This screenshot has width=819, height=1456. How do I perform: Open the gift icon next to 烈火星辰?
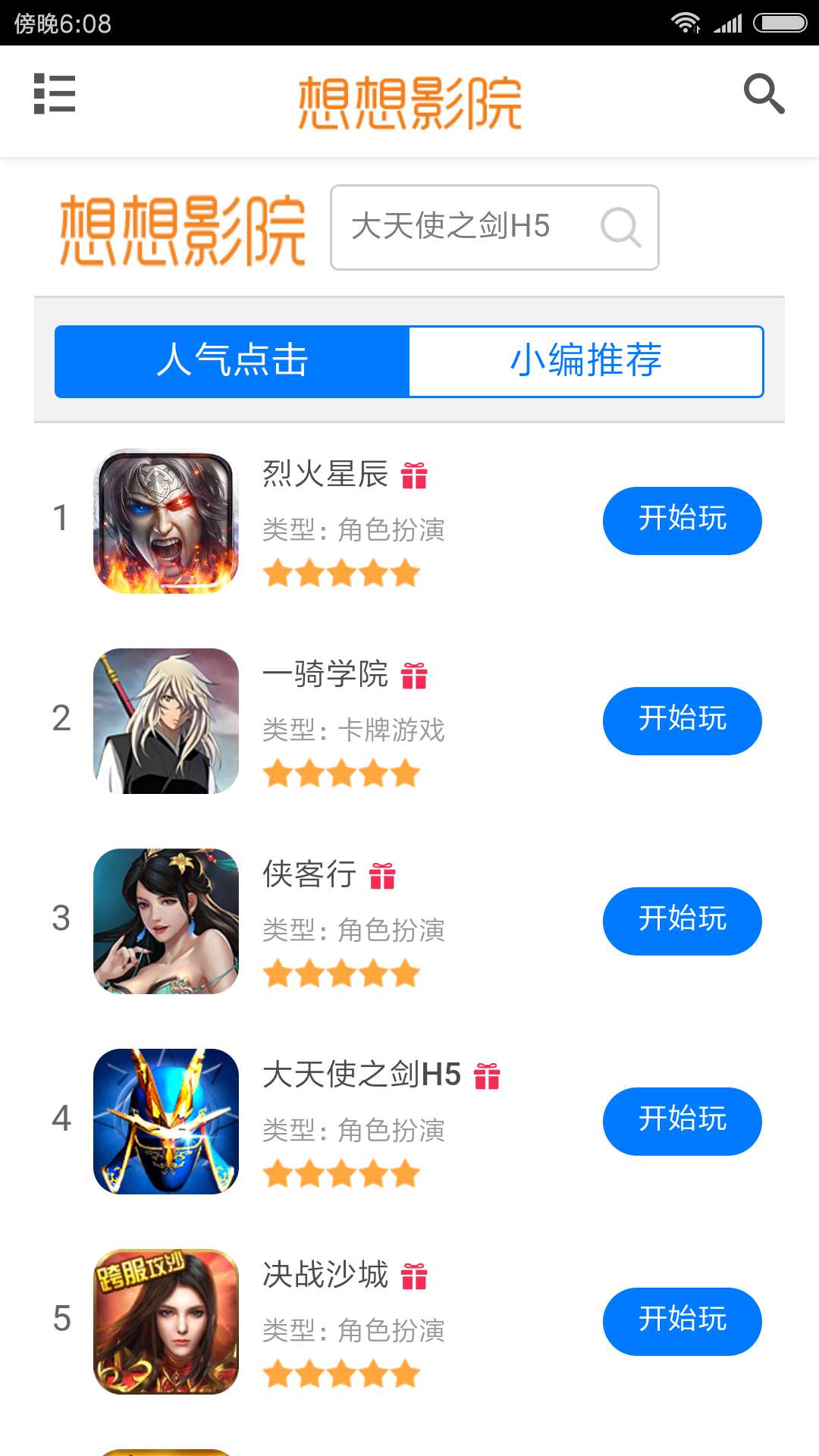point(414,475)
